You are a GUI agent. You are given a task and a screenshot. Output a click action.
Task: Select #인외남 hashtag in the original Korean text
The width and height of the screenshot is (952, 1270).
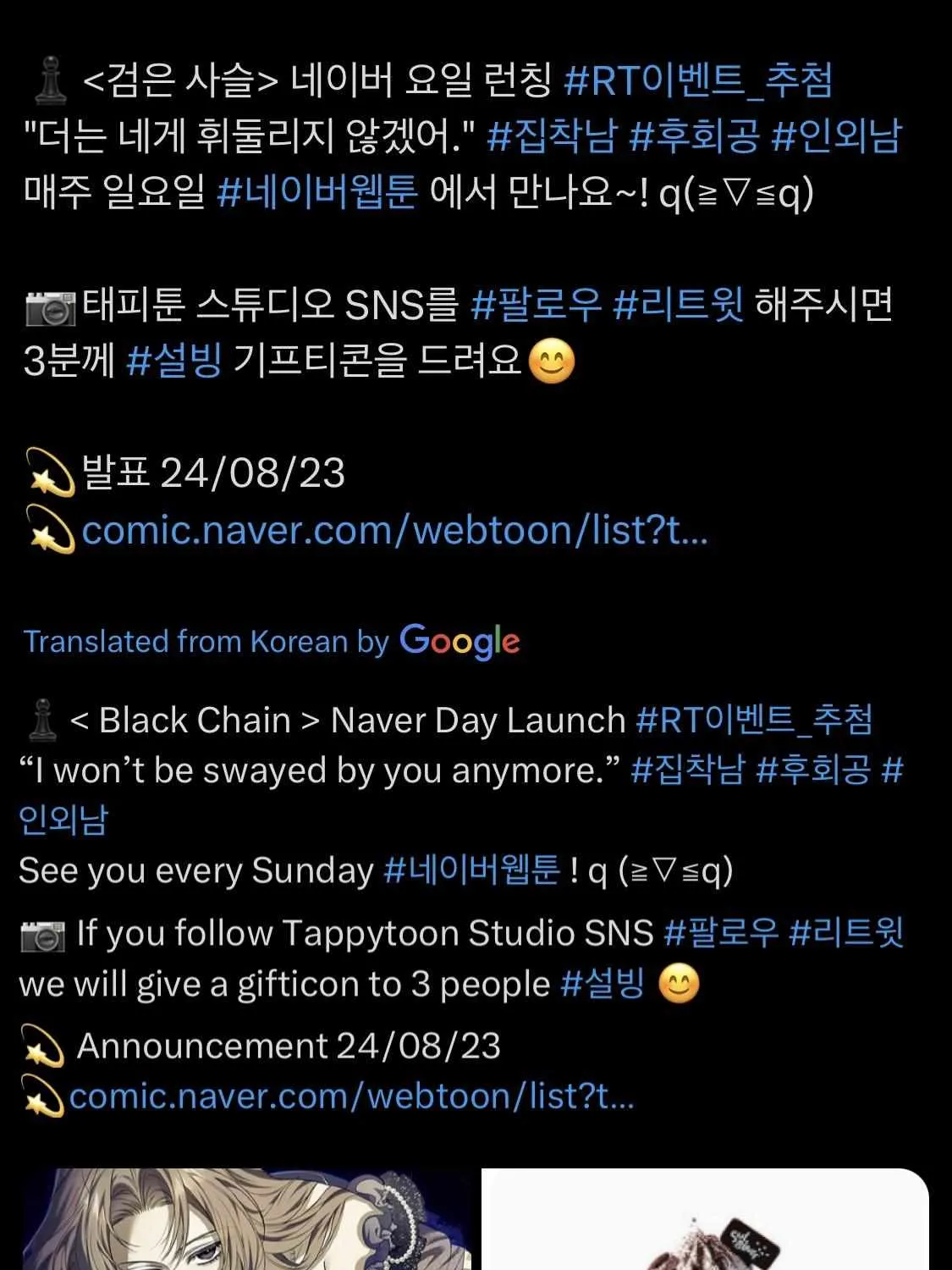(x=836, y=137)
